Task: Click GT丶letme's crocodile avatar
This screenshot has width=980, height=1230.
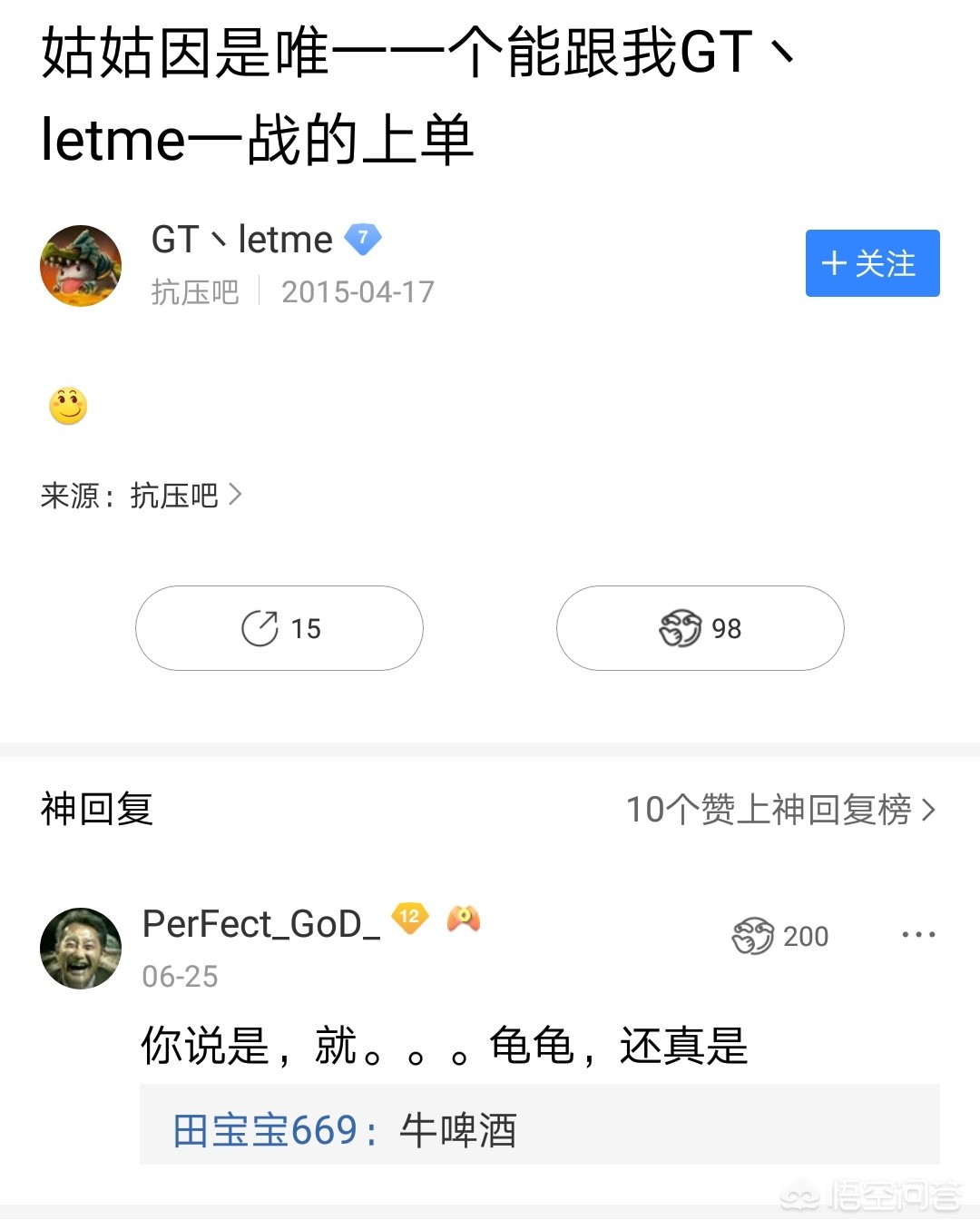Action: pyautogui.click(x=81, y=265)
